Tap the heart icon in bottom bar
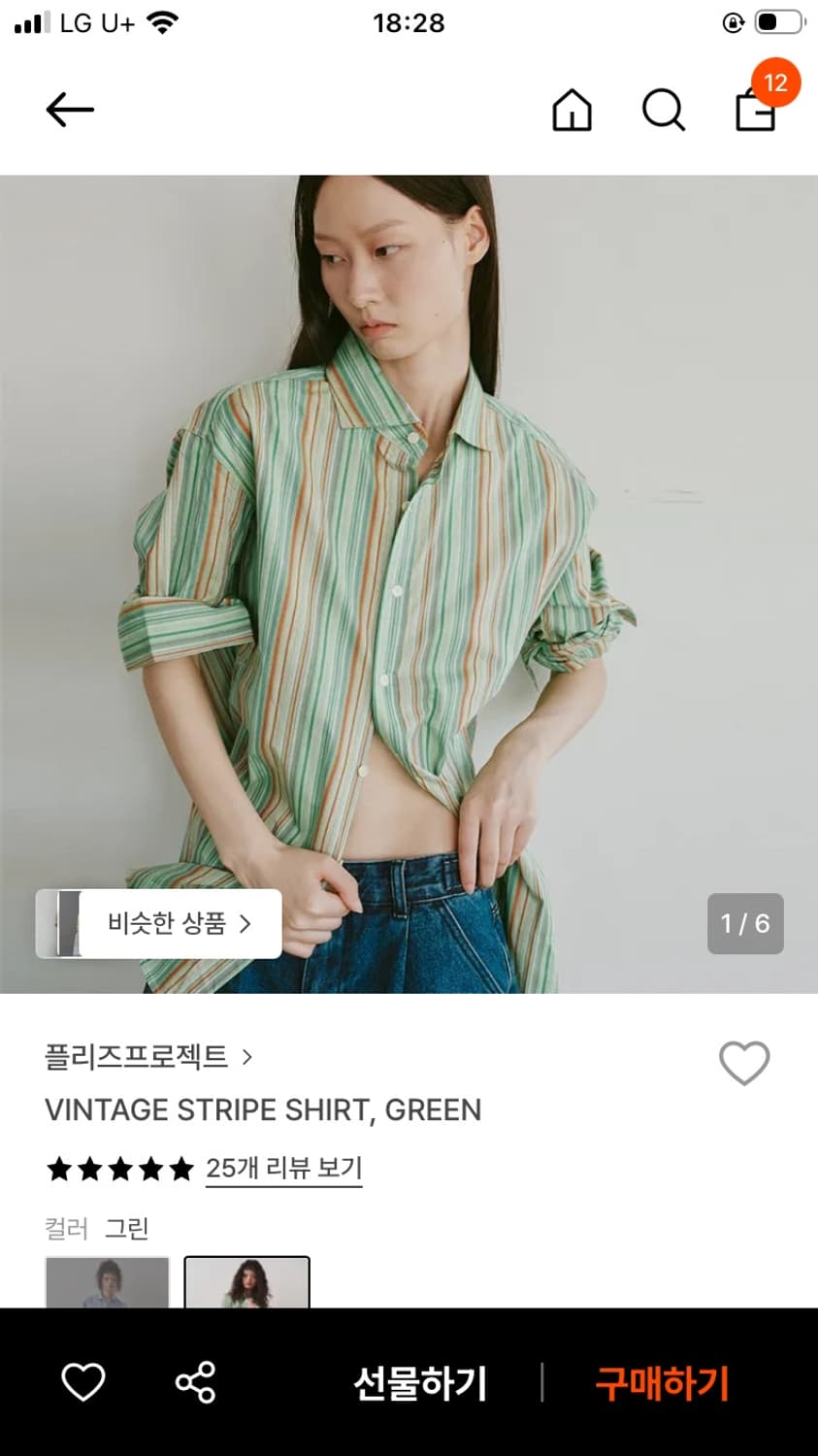Viewport: 818px width, 1456px height. point(83,1382)
